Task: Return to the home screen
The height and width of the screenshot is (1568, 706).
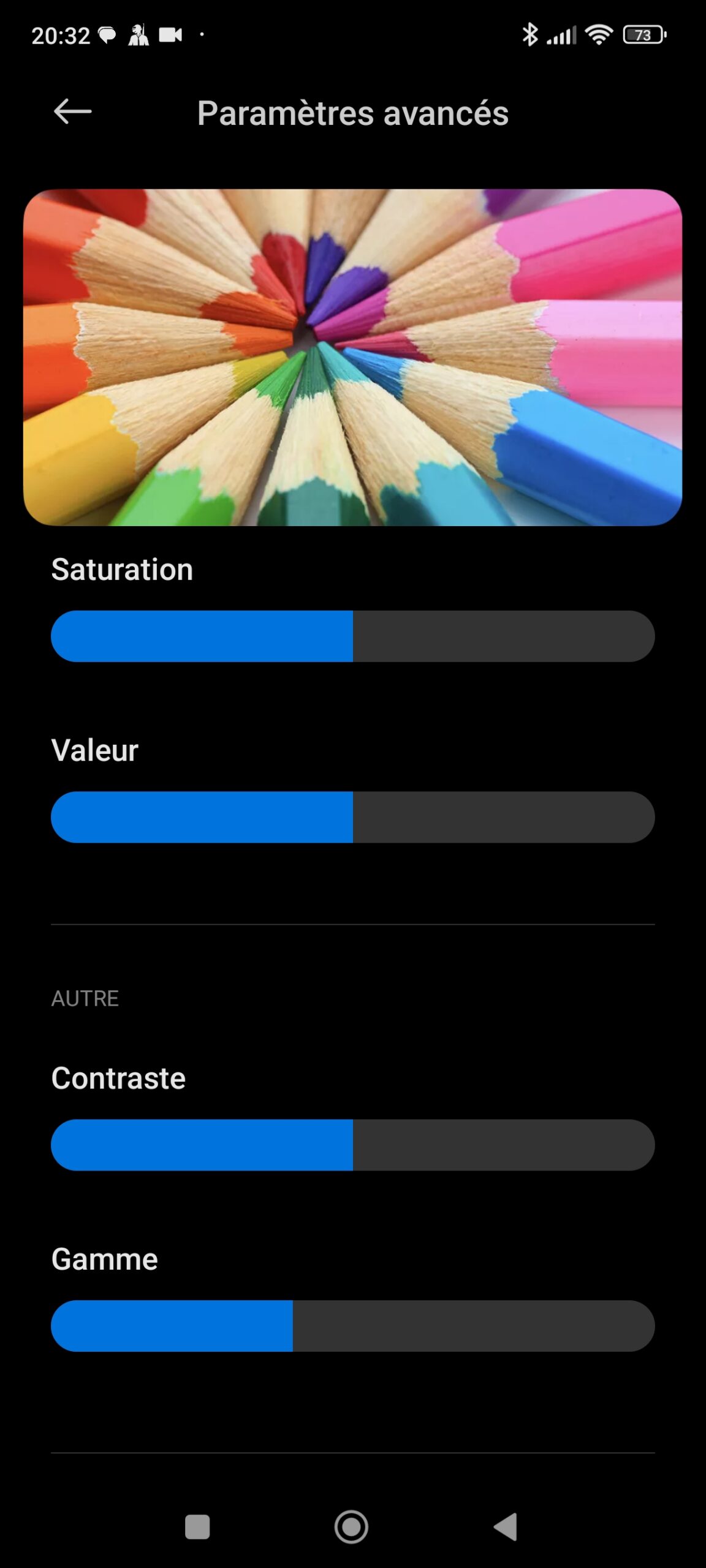Action: click(351, 1527)
